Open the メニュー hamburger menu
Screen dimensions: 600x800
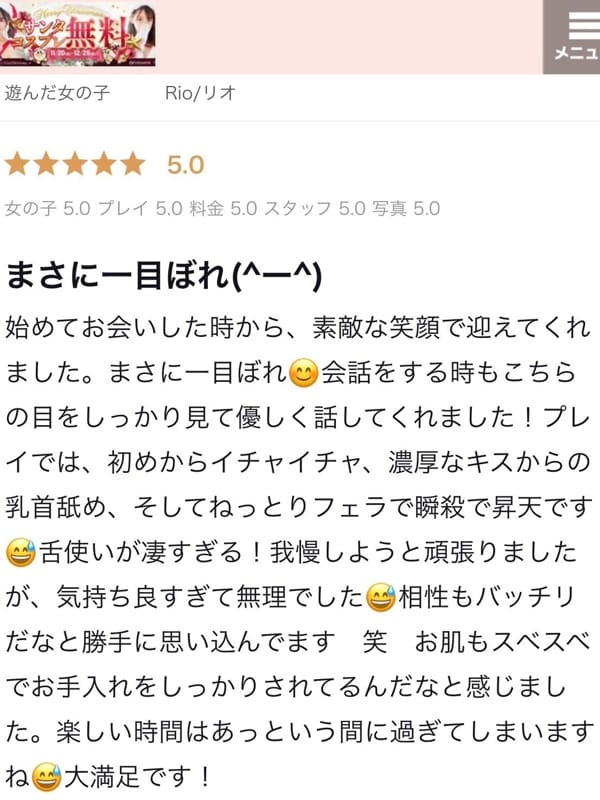click(x=572, y=36)
